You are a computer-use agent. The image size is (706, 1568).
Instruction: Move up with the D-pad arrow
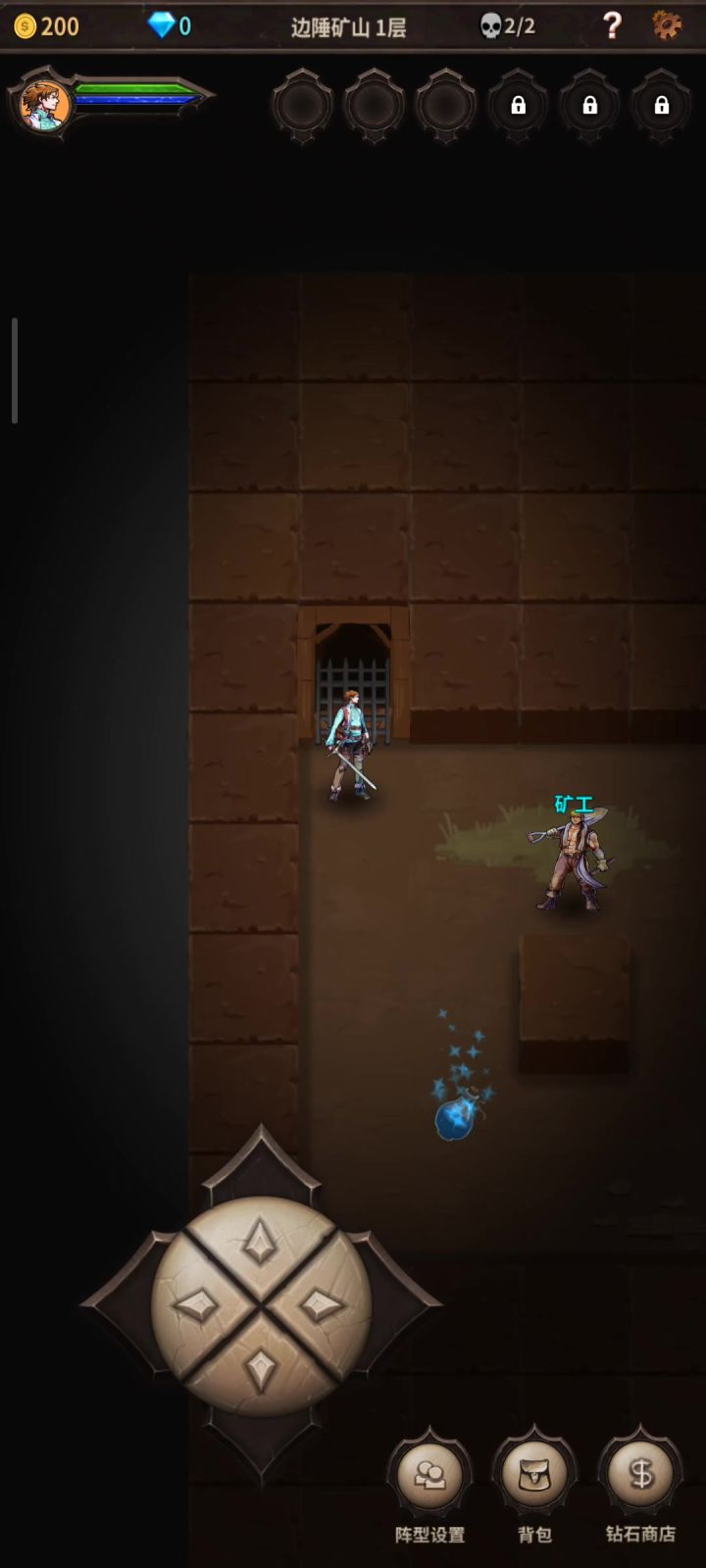(260, 1243)
